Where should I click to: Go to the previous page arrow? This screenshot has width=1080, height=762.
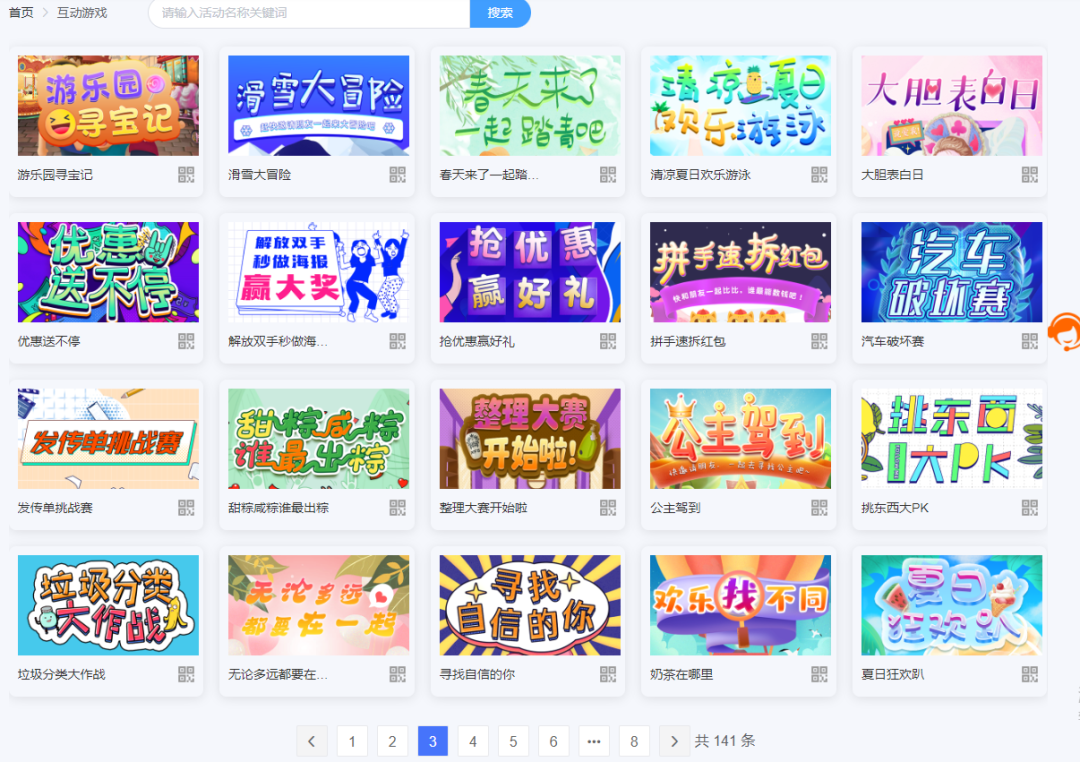click(312, 741)
